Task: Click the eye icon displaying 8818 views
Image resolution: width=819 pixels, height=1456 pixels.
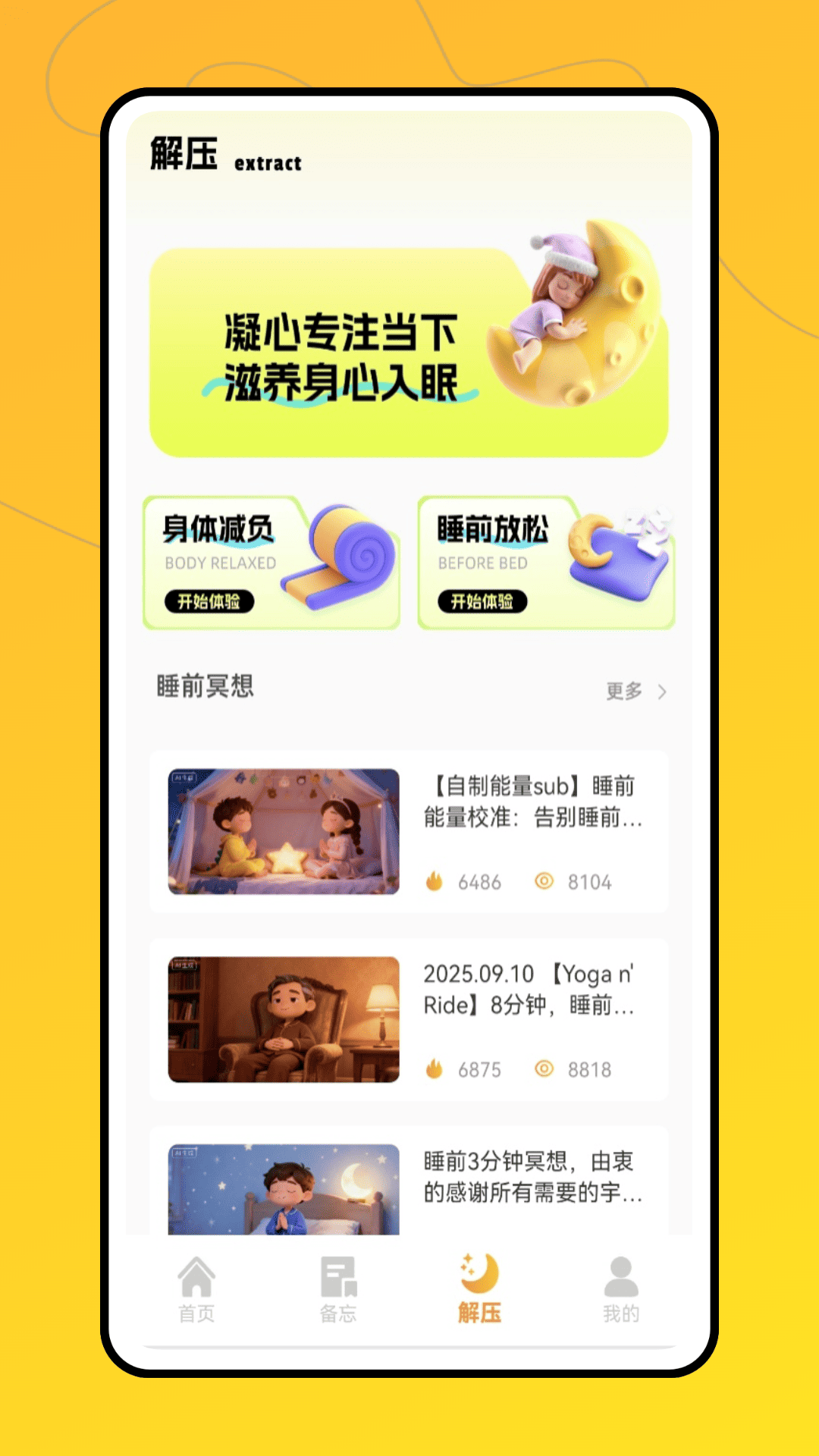Action: 545,1069
